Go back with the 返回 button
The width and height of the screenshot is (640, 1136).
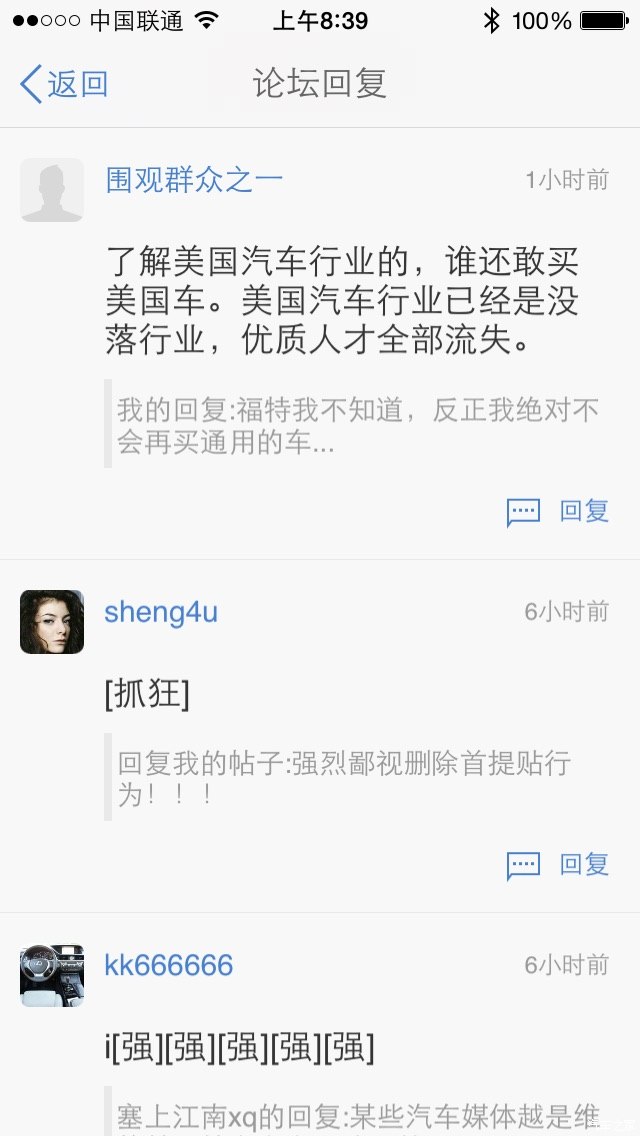coord(64,84)
